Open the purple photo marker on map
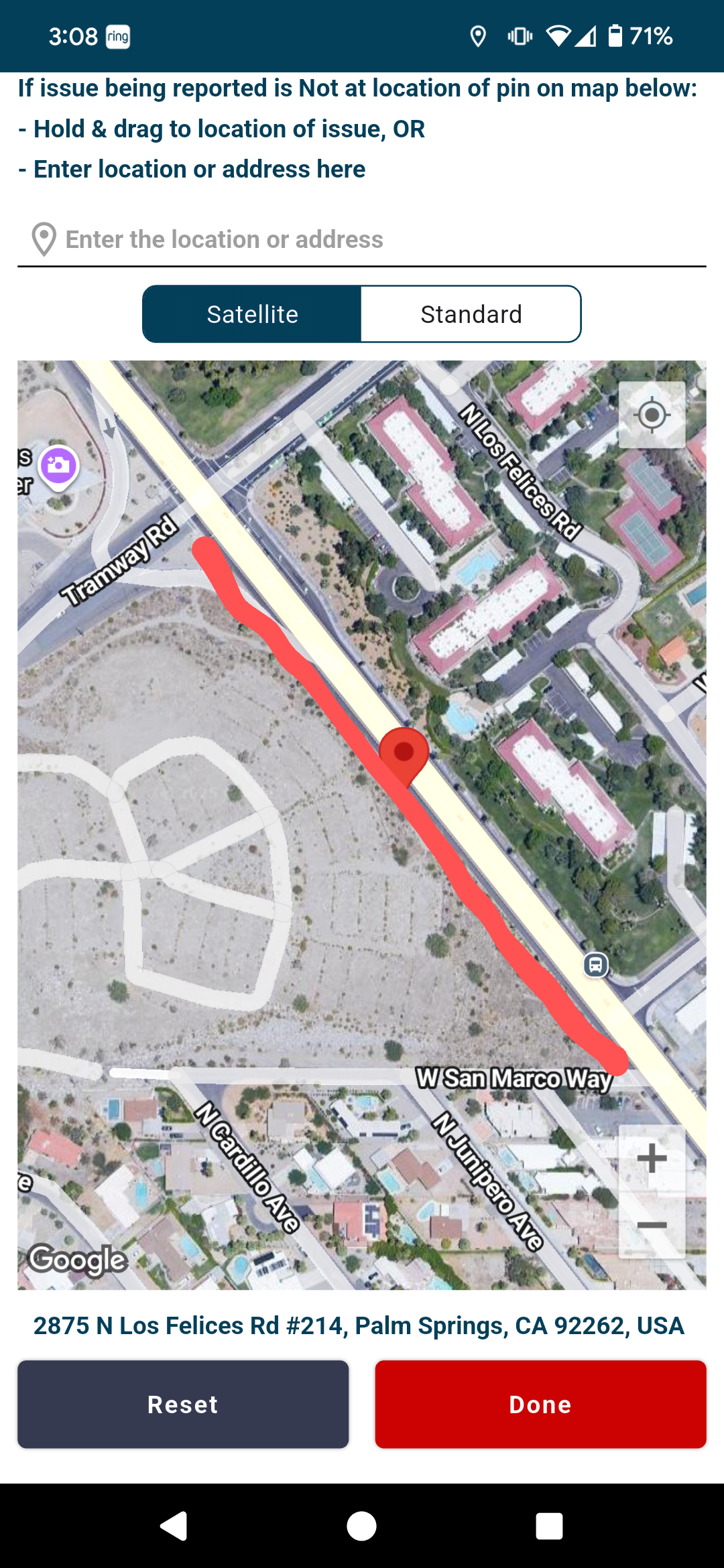The image size is (724, 1568). [58, 466]
